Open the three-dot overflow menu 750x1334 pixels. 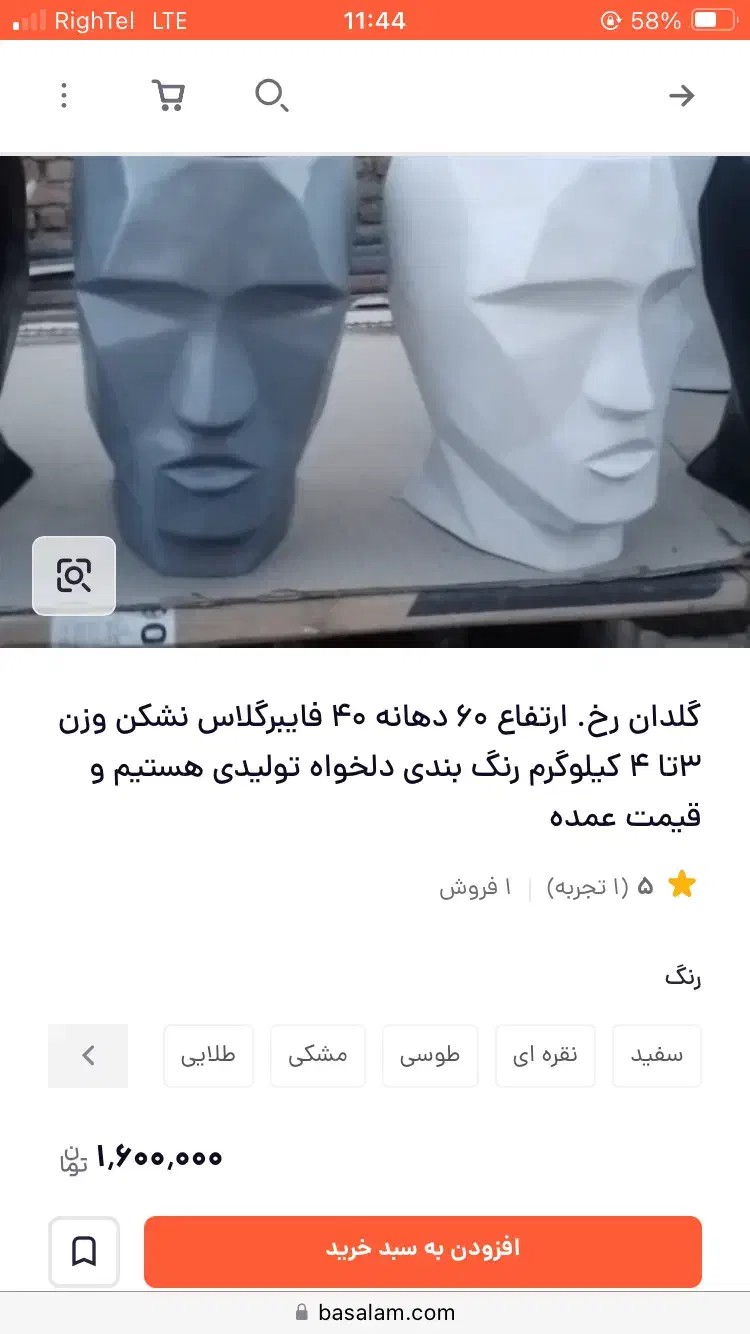[64, 95]
